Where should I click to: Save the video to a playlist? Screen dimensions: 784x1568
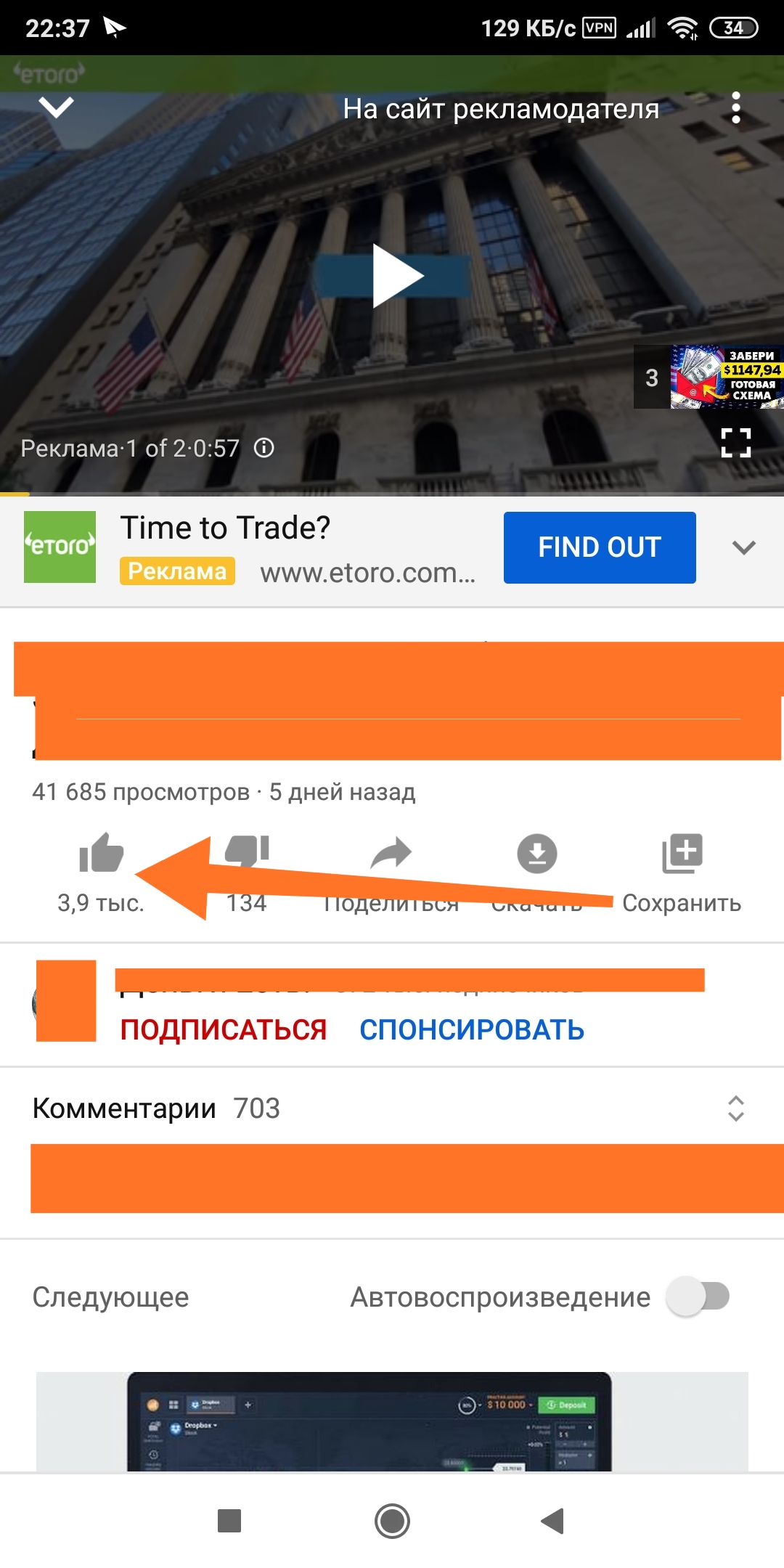682,854
